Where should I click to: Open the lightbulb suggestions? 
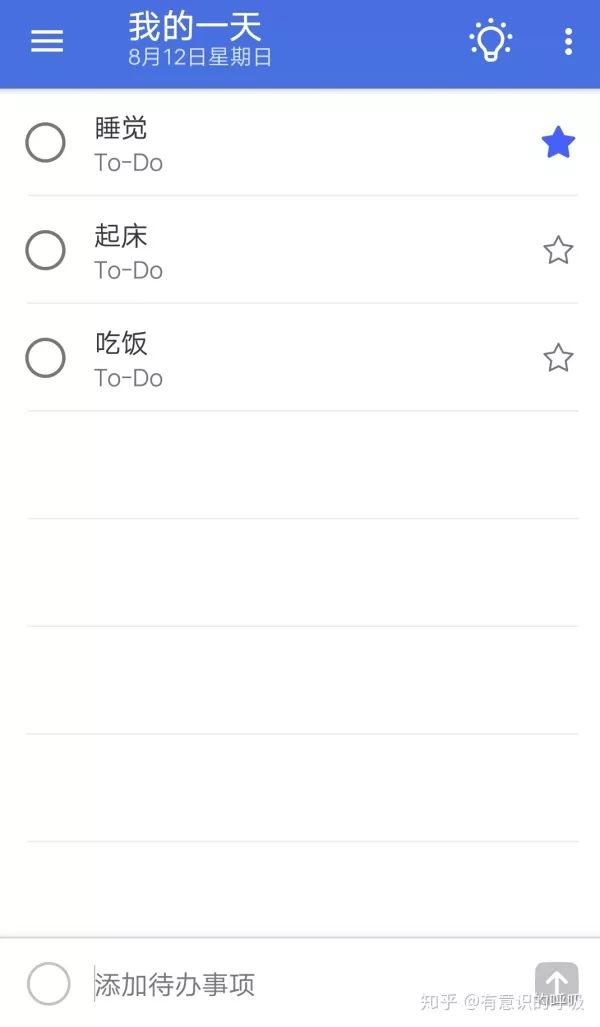click(491, 41)
